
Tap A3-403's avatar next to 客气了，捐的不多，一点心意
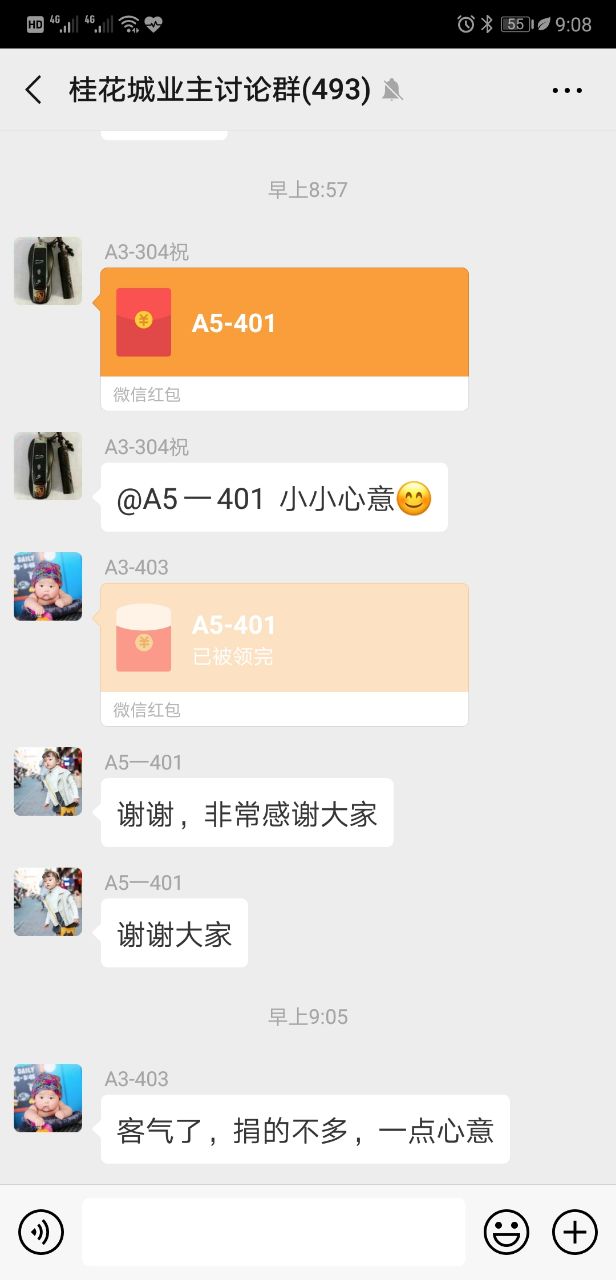tap(48, 1098)
